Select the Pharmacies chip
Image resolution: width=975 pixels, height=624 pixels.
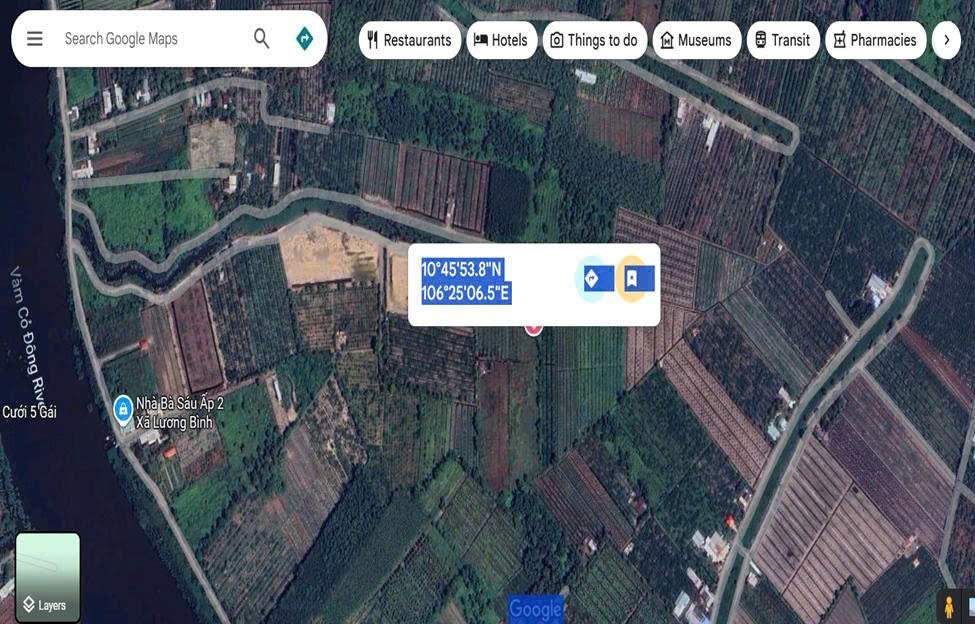875,40
